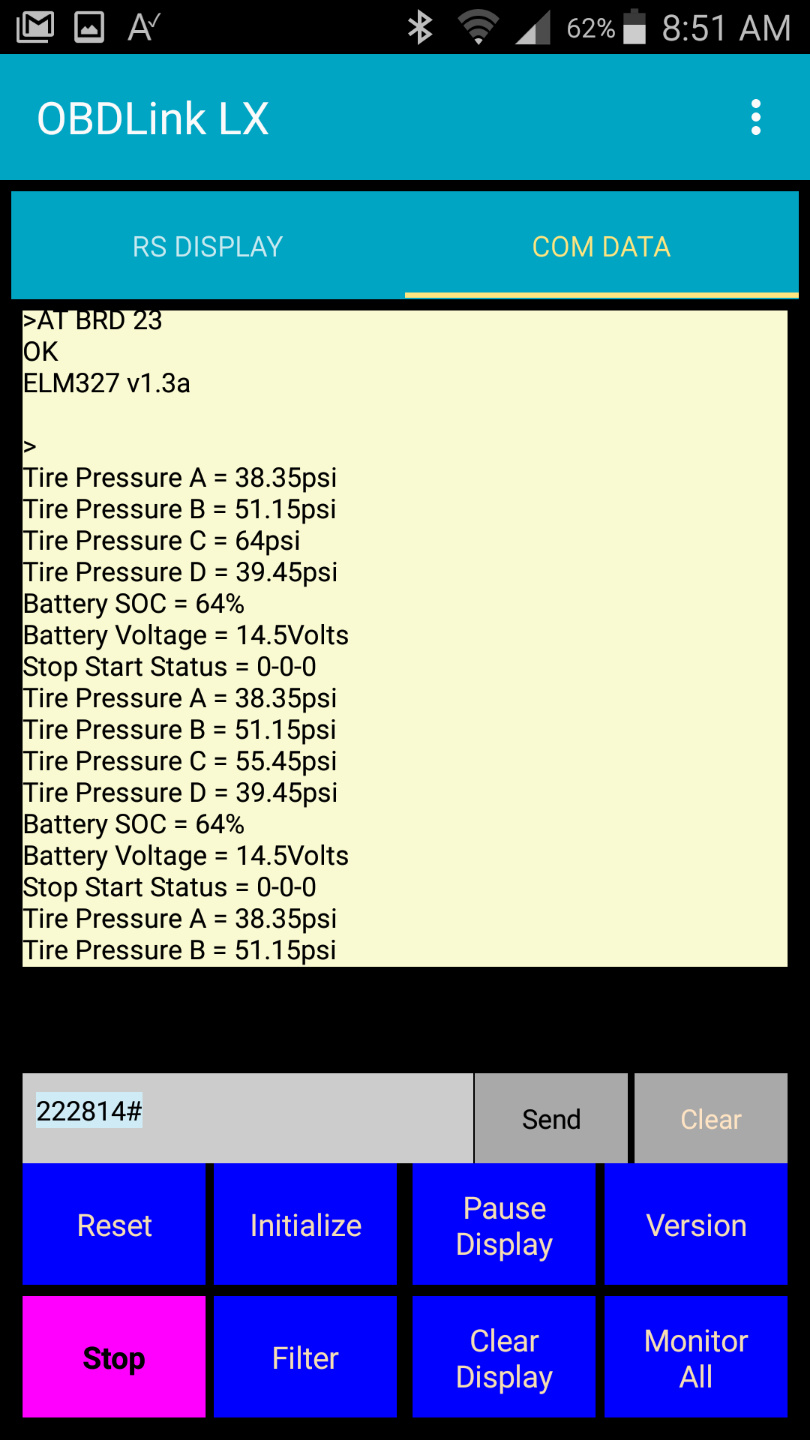Switch to the RS DISPLAY tab
Image resolution: width=810 pixels, height=1440 pixels.
pyautogui.click(x=208, y=247)
